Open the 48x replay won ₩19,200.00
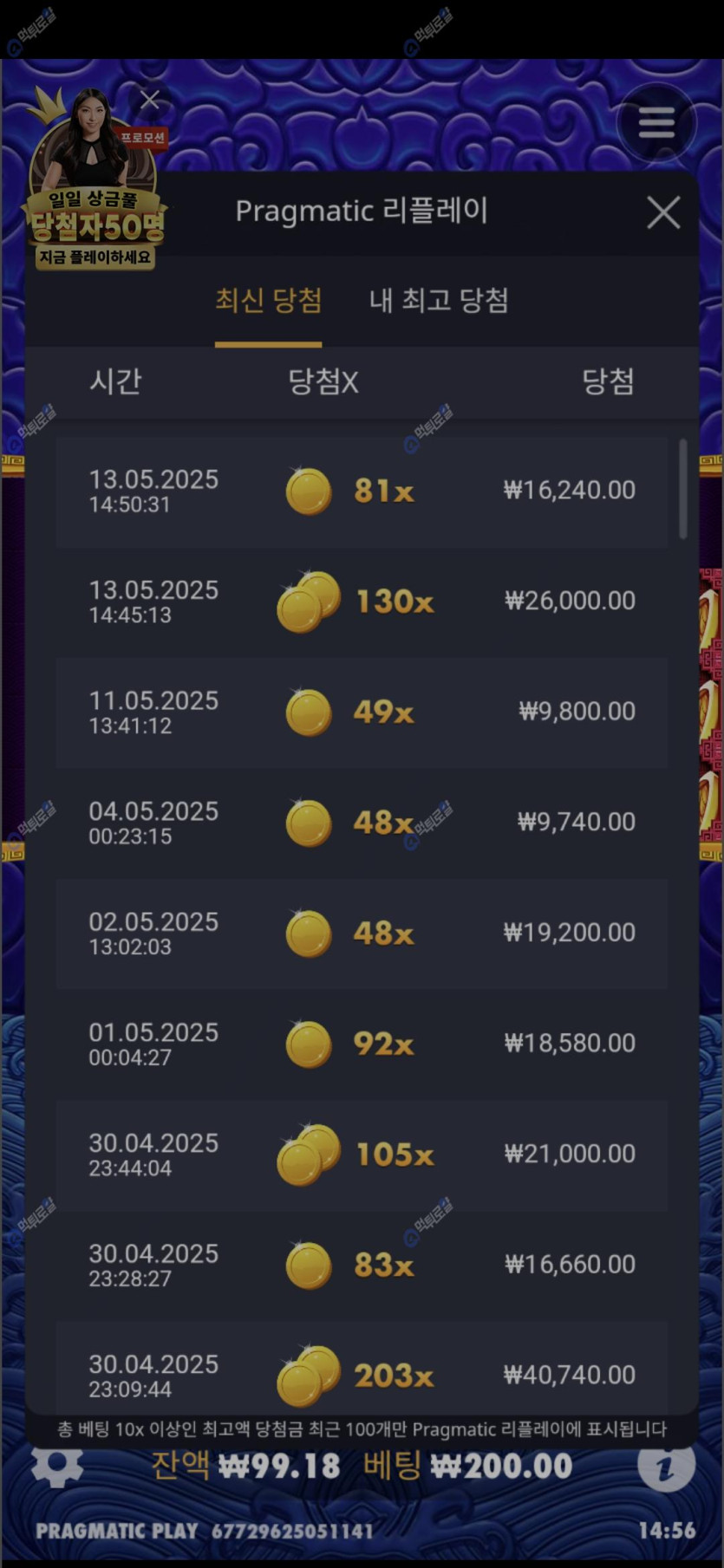Image resolution: width=724 pixels, height=1568 pixels. pyautogui.click(x=362, y=934)
